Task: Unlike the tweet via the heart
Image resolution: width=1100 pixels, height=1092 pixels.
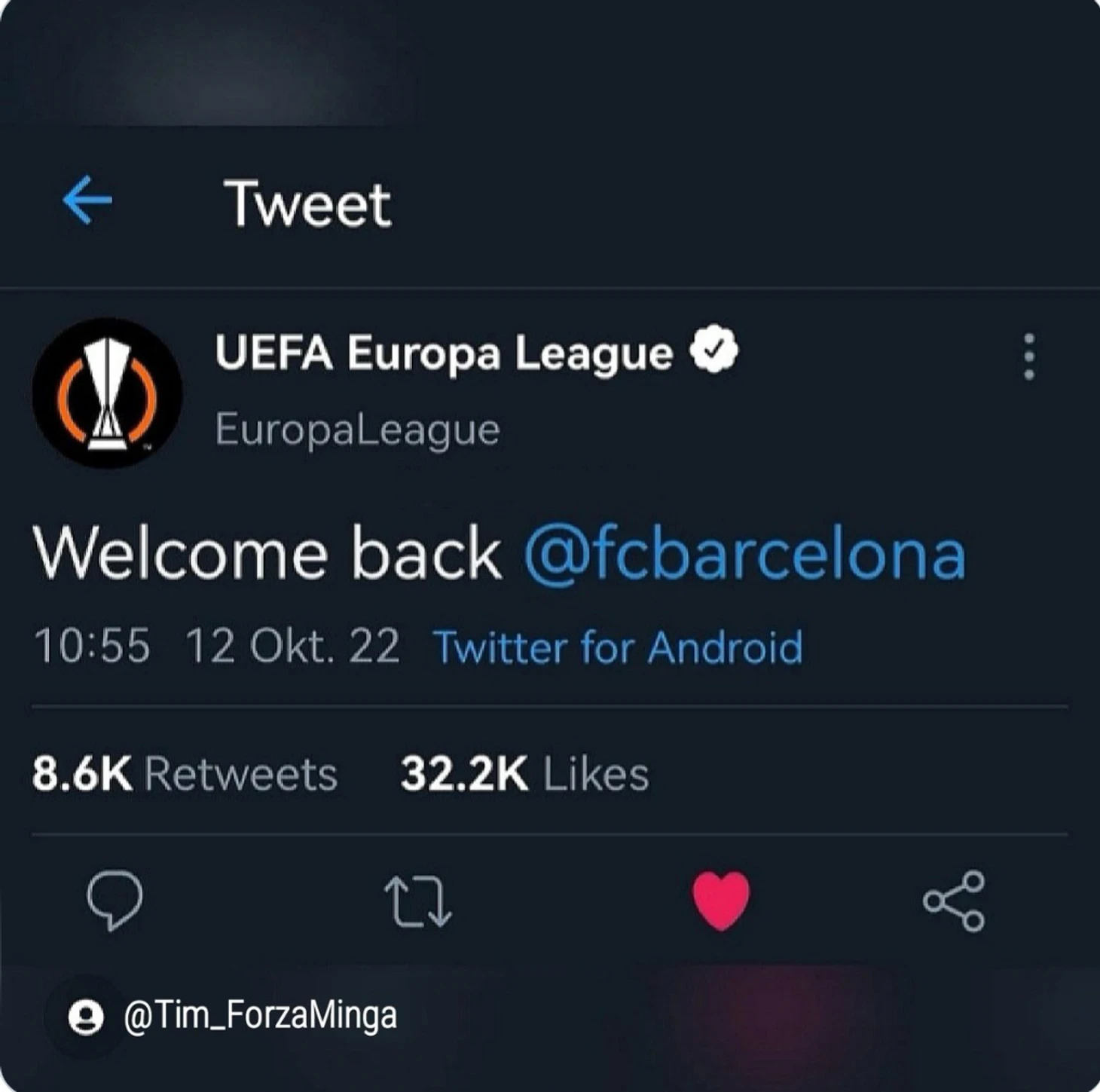Action: (721, 900)
